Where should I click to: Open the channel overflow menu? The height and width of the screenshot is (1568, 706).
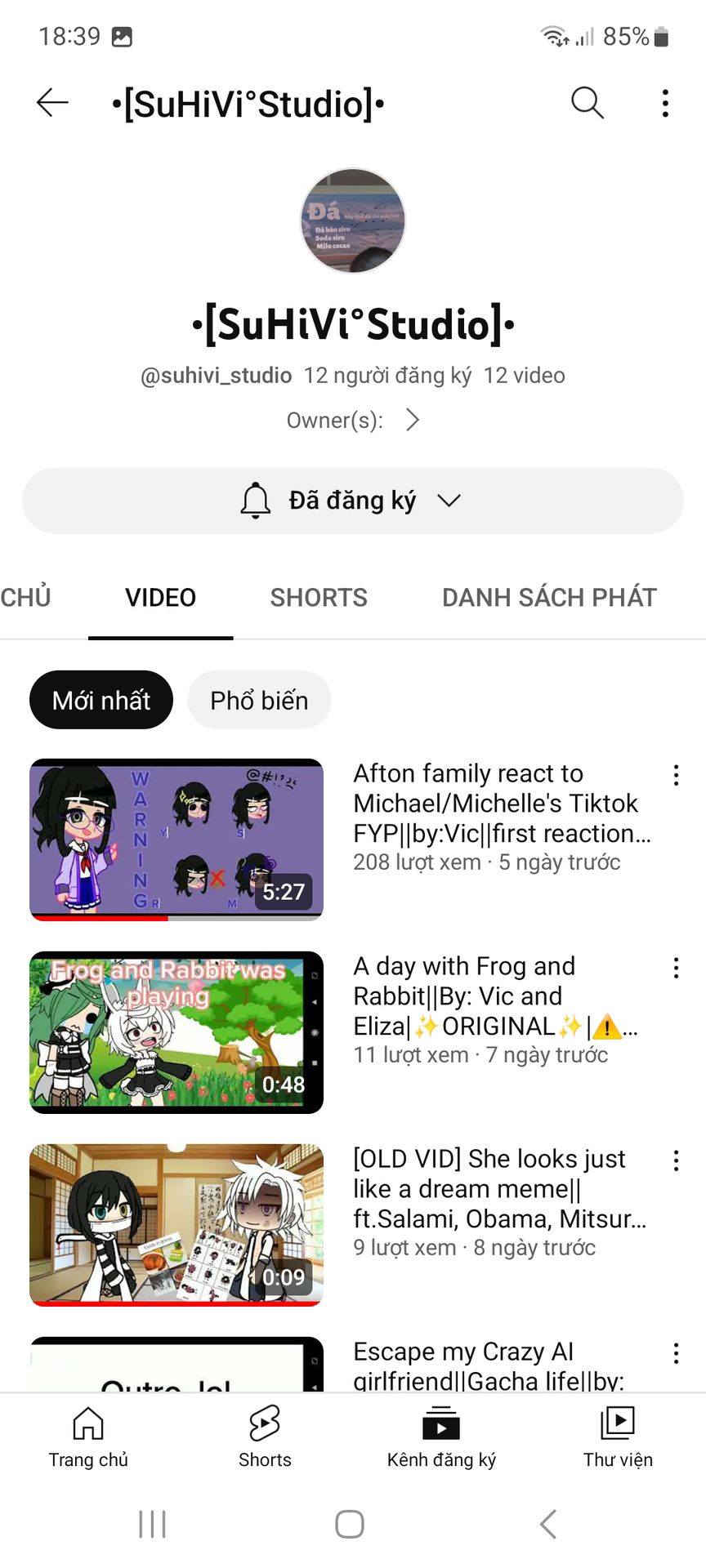[x=665, y=103]
